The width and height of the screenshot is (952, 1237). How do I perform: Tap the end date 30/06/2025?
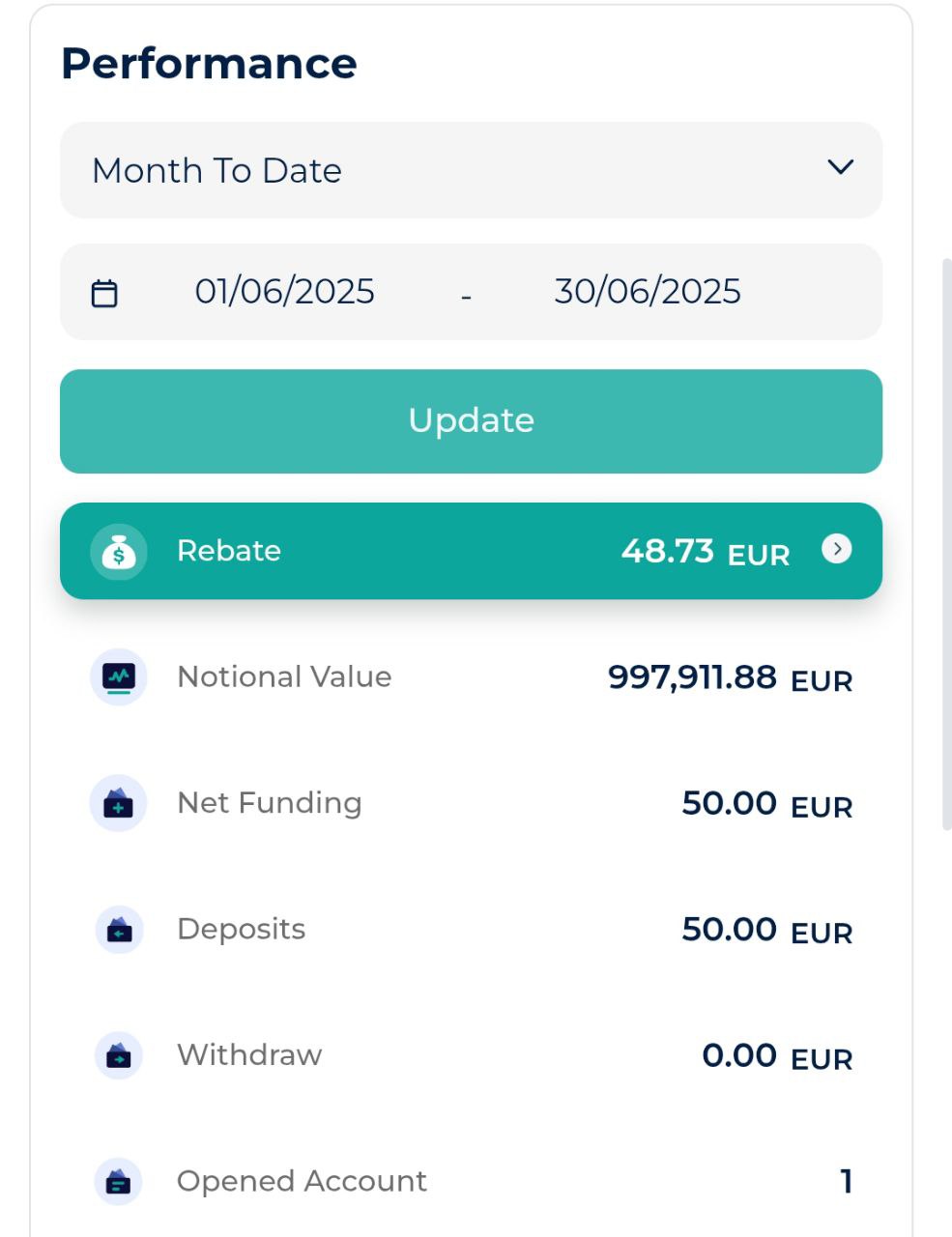[x=647, y=292]
